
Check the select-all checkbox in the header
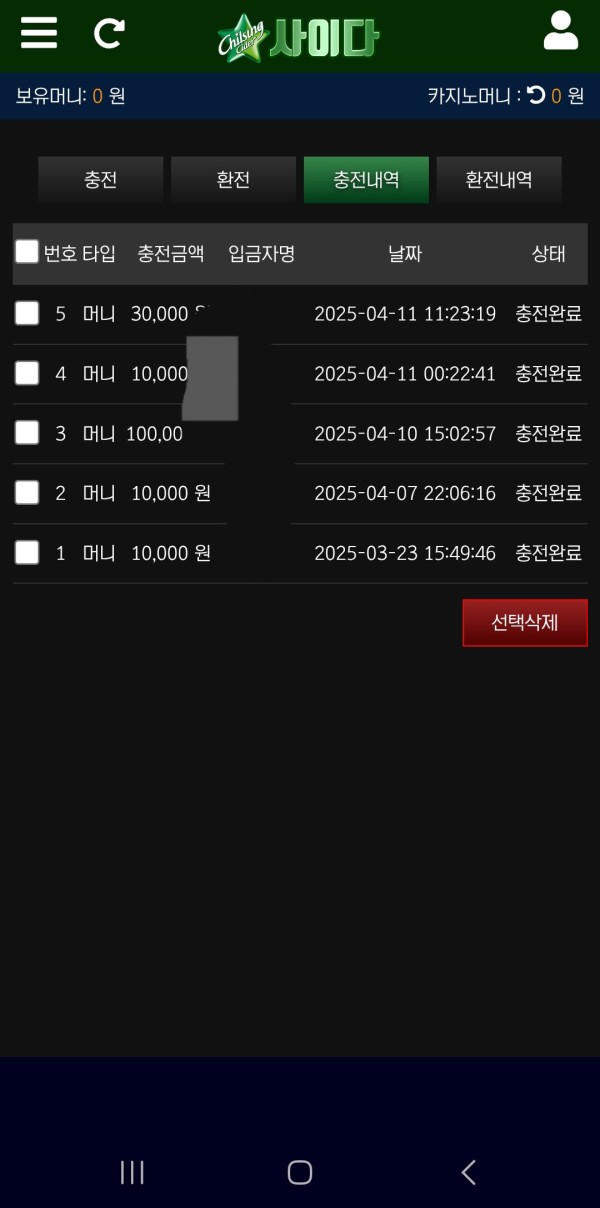27,252
